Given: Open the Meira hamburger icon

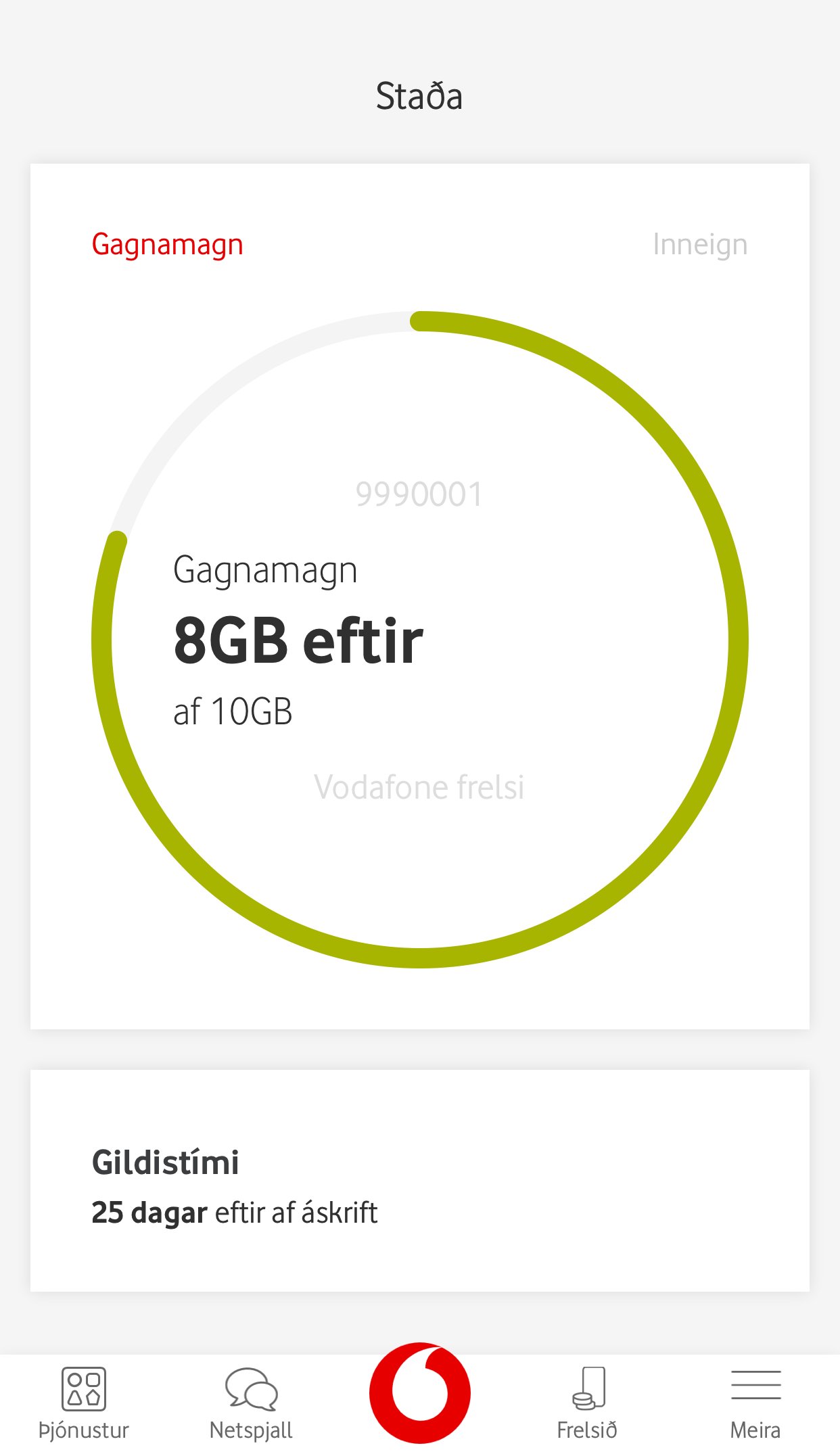Looking at the screenshot, I should [x=754, y=1385].
